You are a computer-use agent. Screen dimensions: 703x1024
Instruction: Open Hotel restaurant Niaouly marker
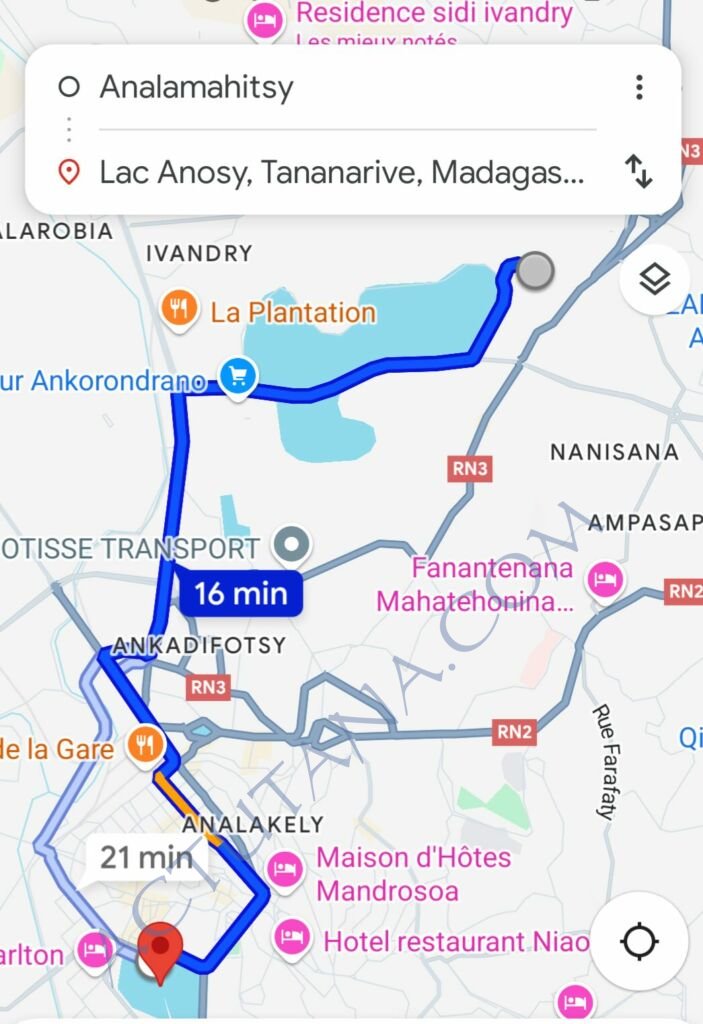point(292,938)
